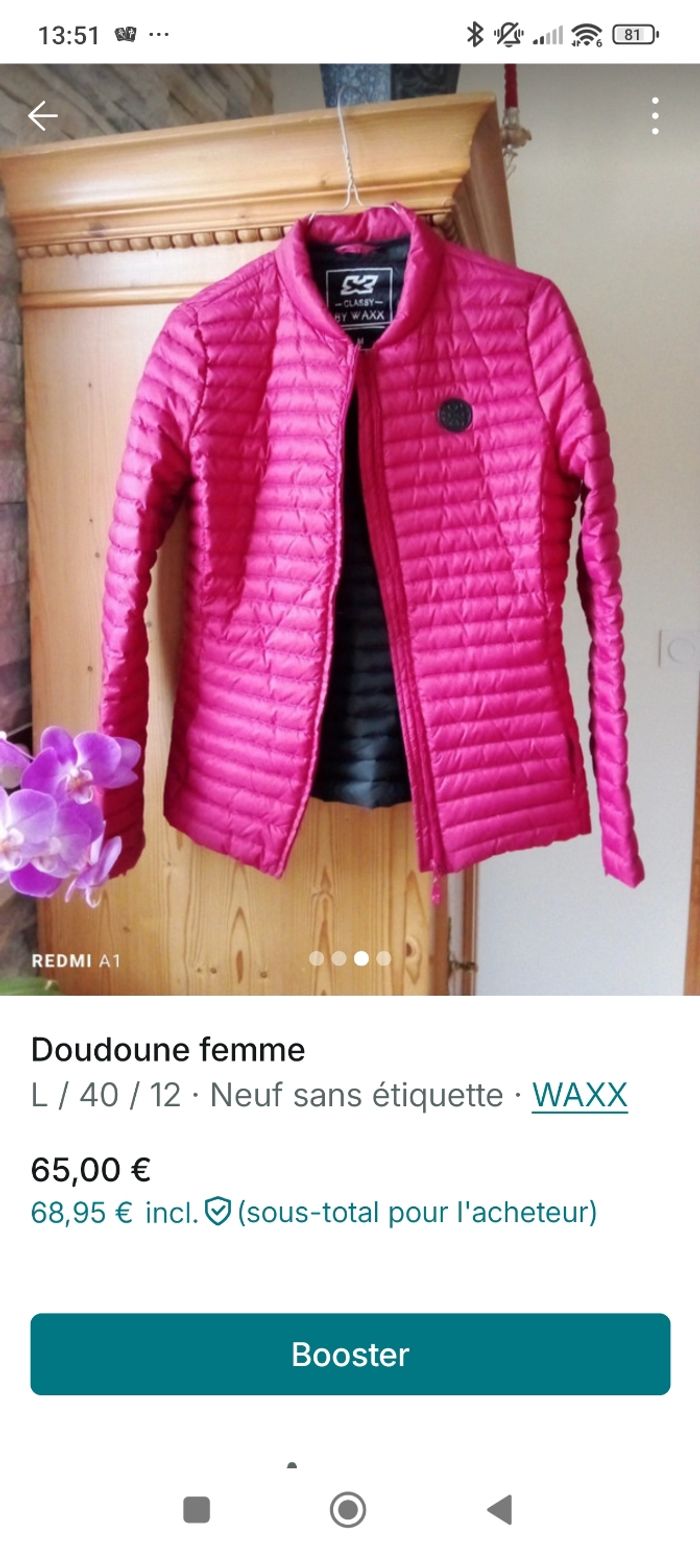Image resolution: width=700 pixels, height=1555 pixels.
Task: View buyer subtotal 68,95 € details
Action: coord(313,1213)
